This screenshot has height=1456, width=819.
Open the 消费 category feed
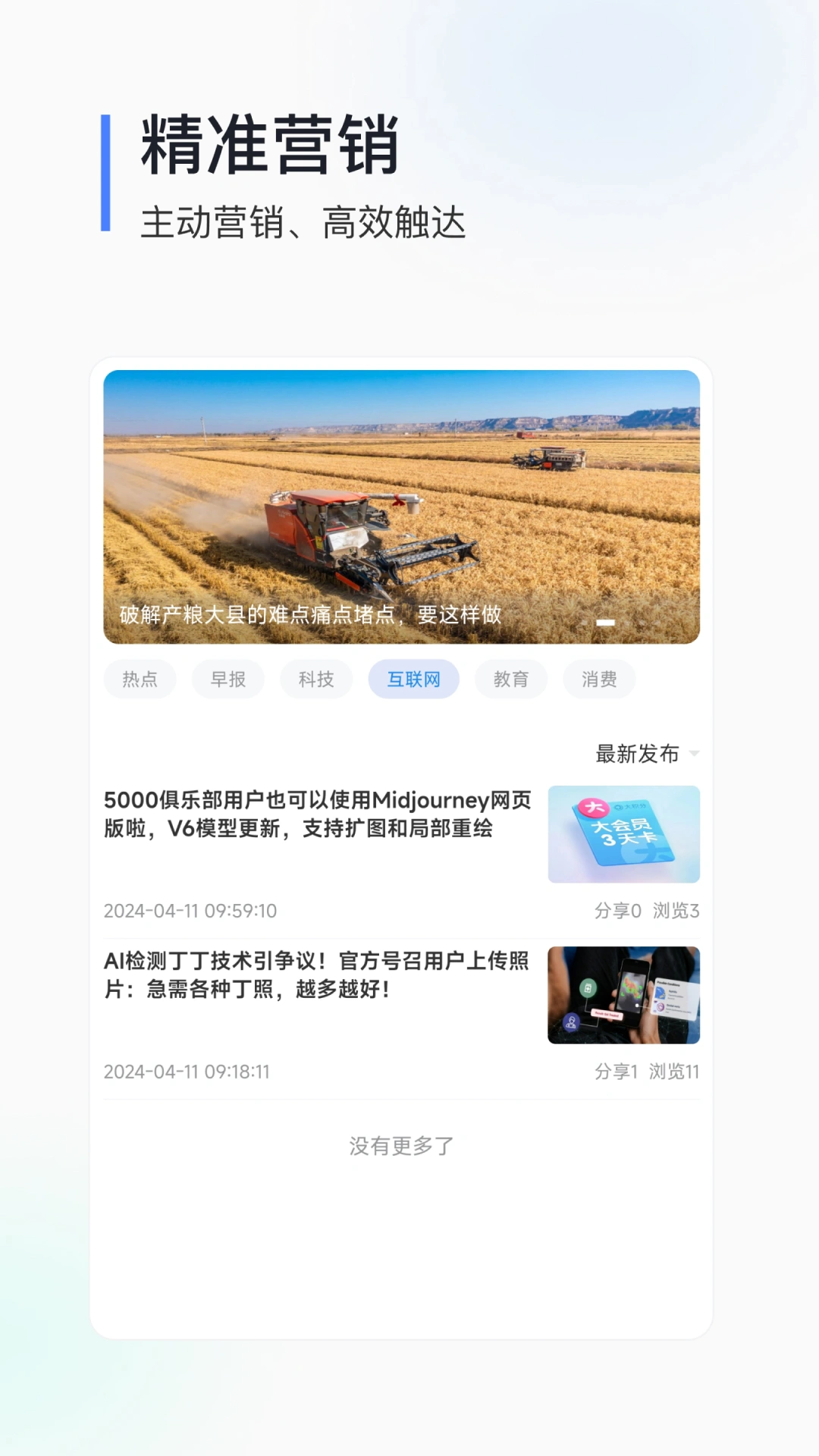coord(599,679)
